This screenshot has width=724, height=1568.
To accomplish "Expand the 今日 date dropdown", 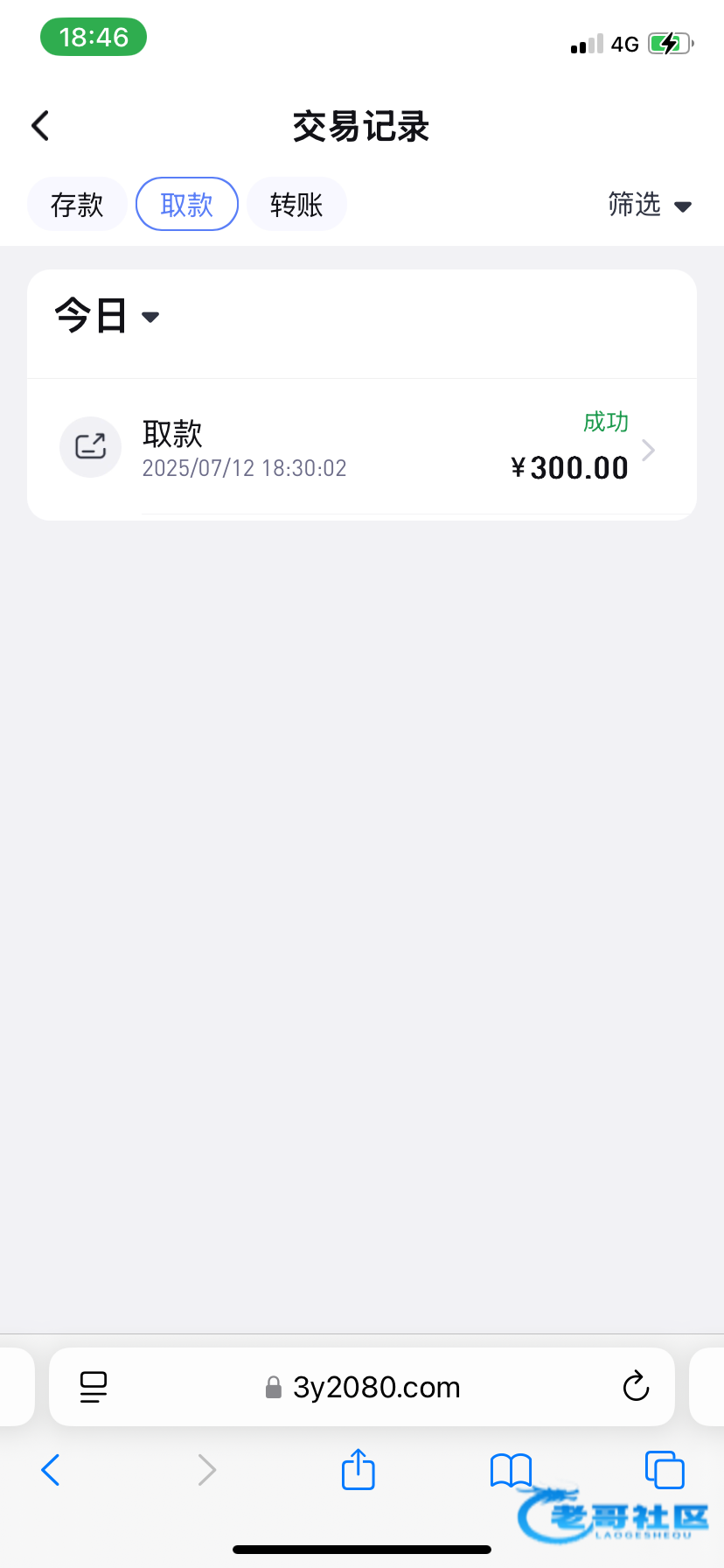I will tap(107, 316).
